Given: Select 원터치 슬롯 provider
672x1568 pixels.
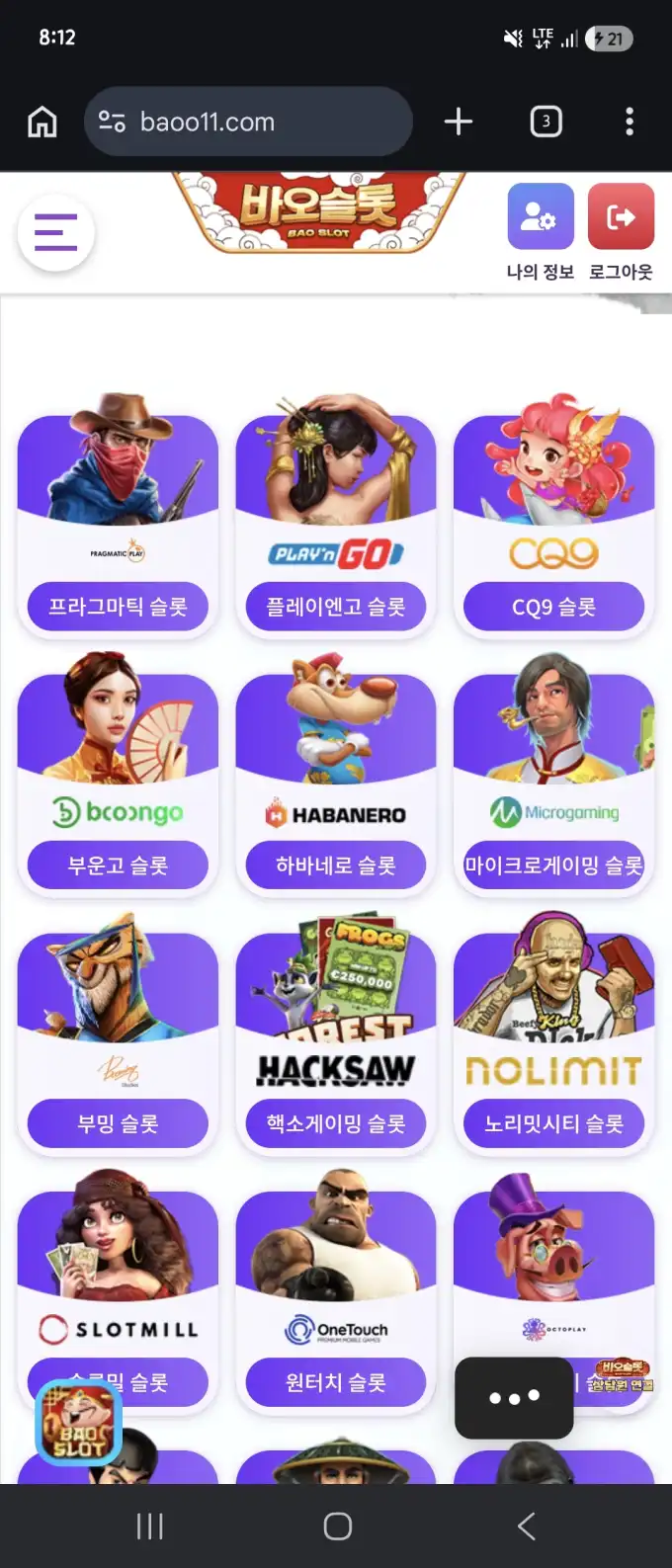Looking at the screenshot, I should click(336, 1381).
